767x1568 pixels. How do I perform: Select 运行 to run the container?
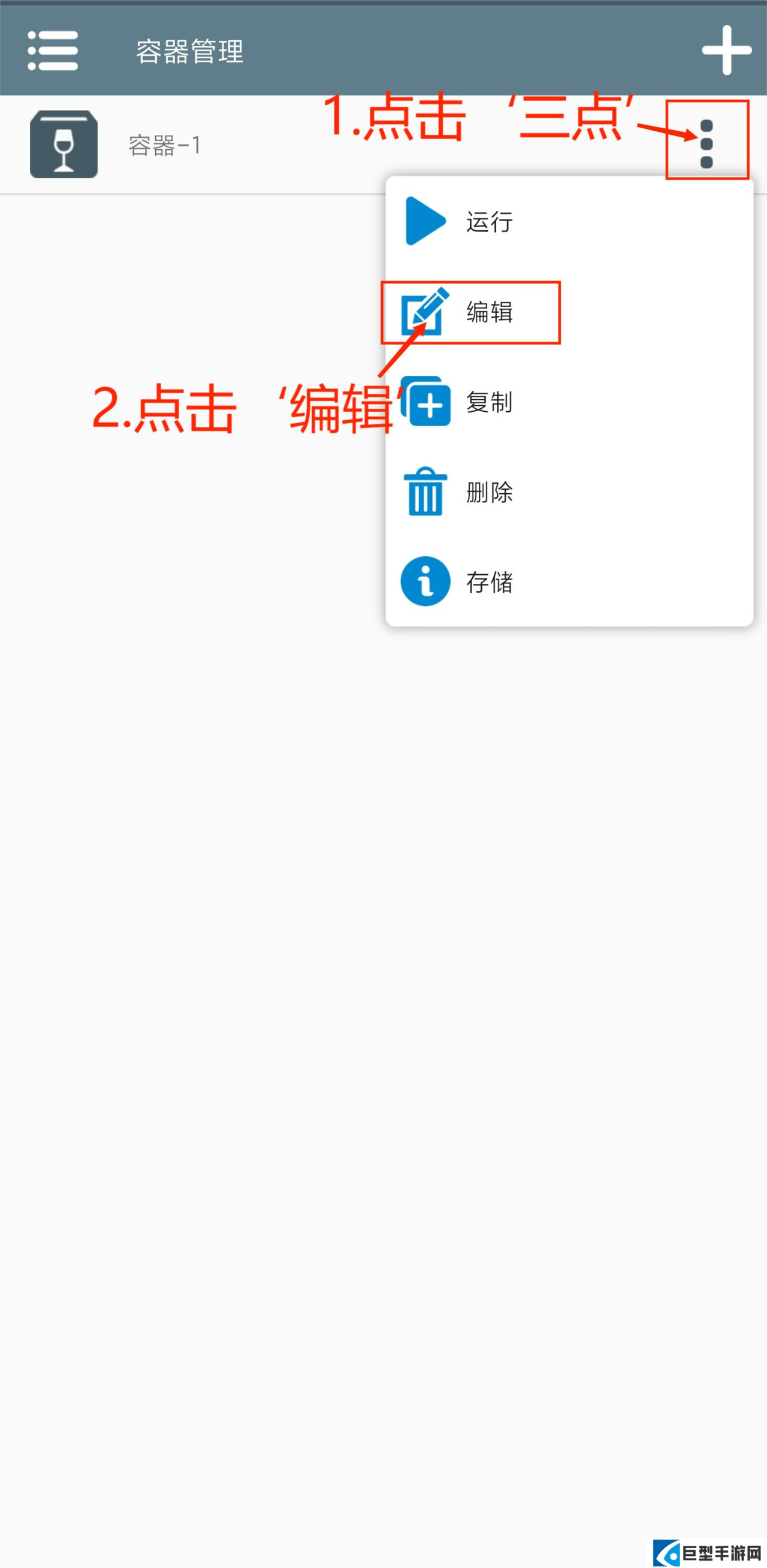(x=489, y=222)
